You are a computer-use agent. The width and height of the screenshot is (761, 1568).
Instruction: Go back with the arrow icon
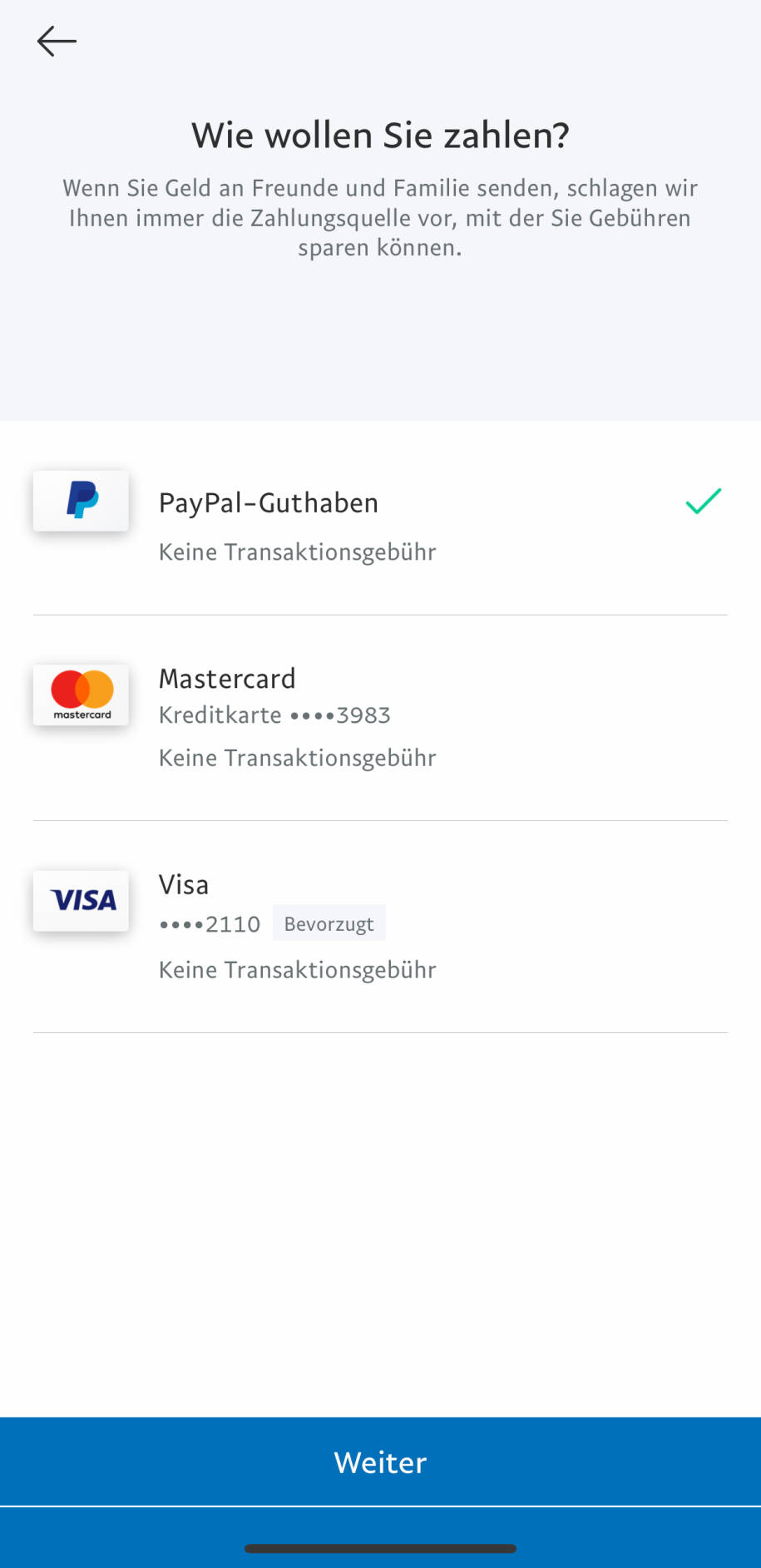[57, 41]
